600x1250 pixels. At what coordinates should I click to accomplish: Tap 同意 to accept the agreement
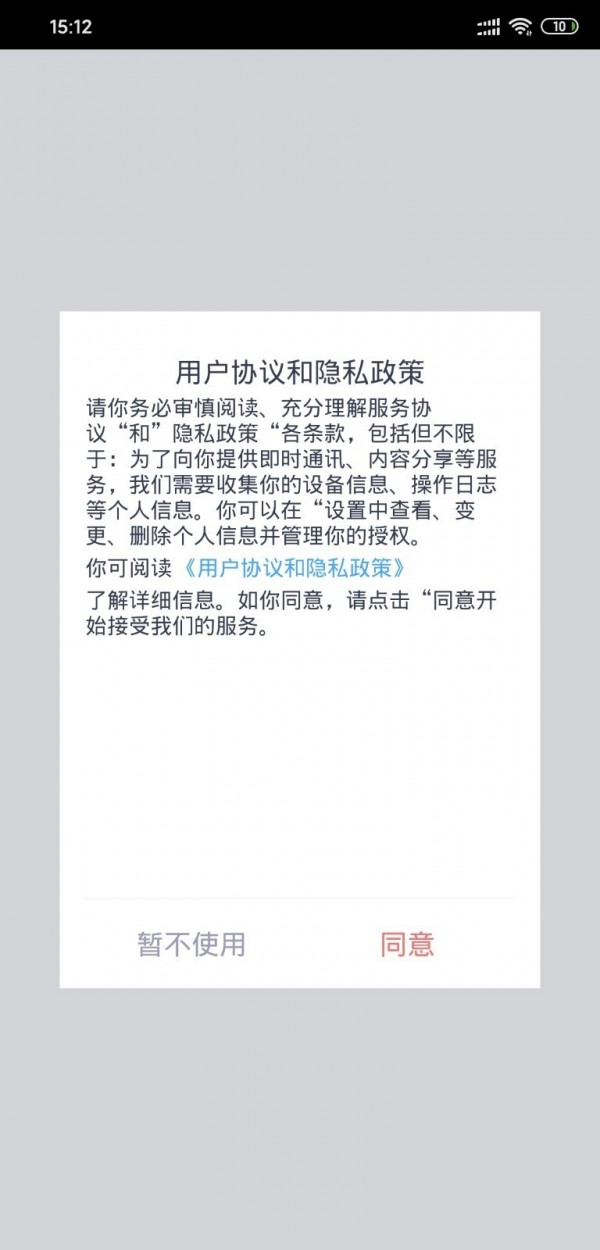[407, 944]
